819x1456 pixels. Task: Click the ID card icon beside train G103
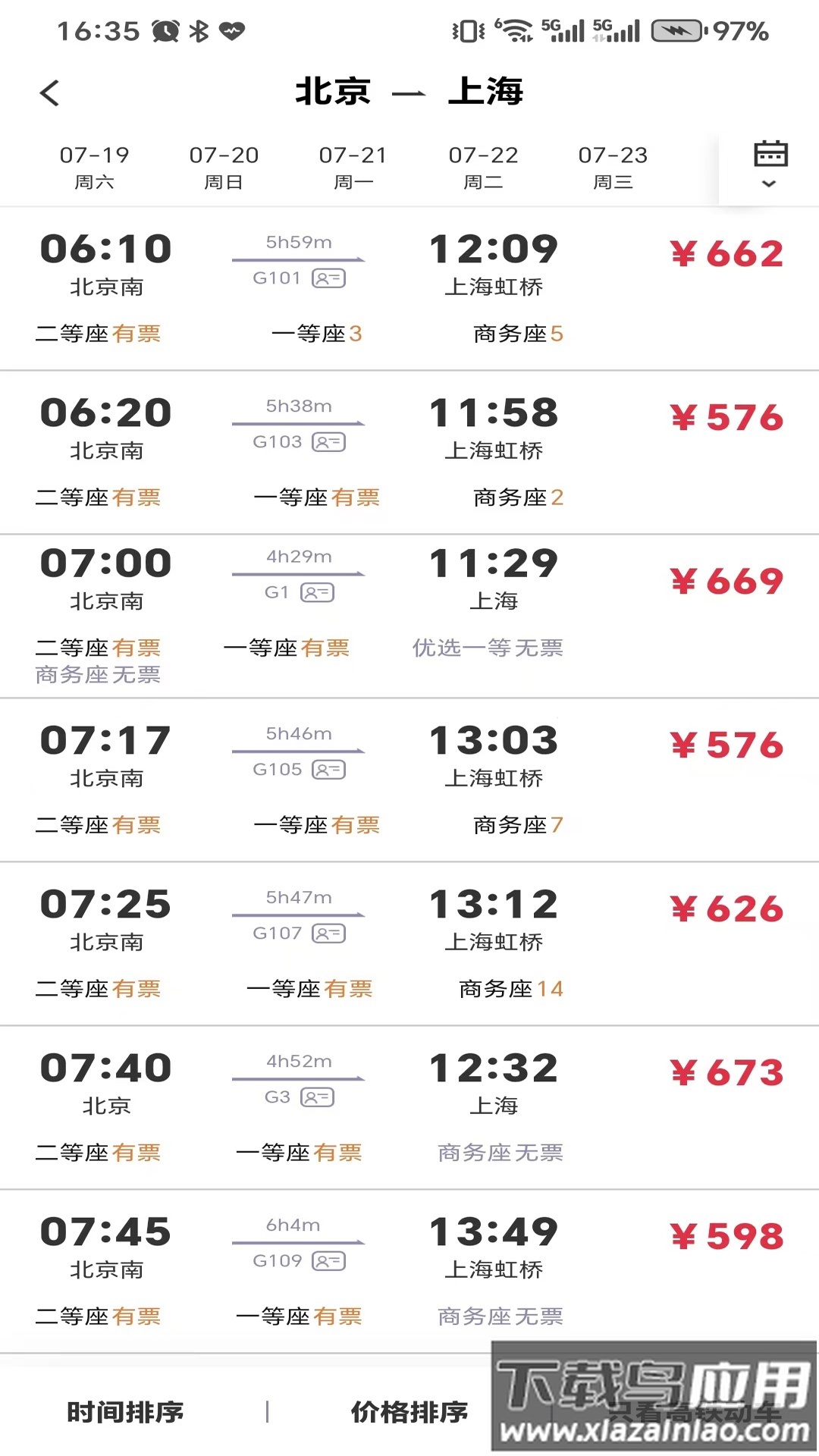(x=328, y=442)
